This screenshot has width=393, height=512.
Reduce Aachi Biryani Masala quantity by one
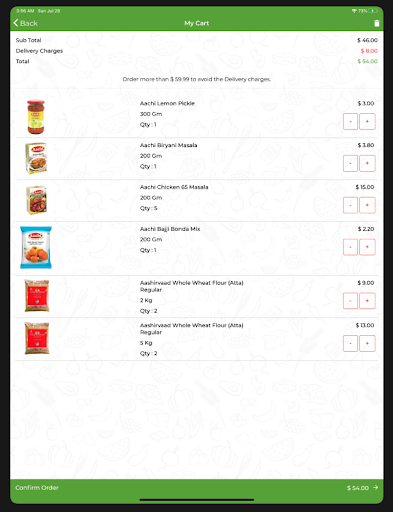tap(350, 163)
